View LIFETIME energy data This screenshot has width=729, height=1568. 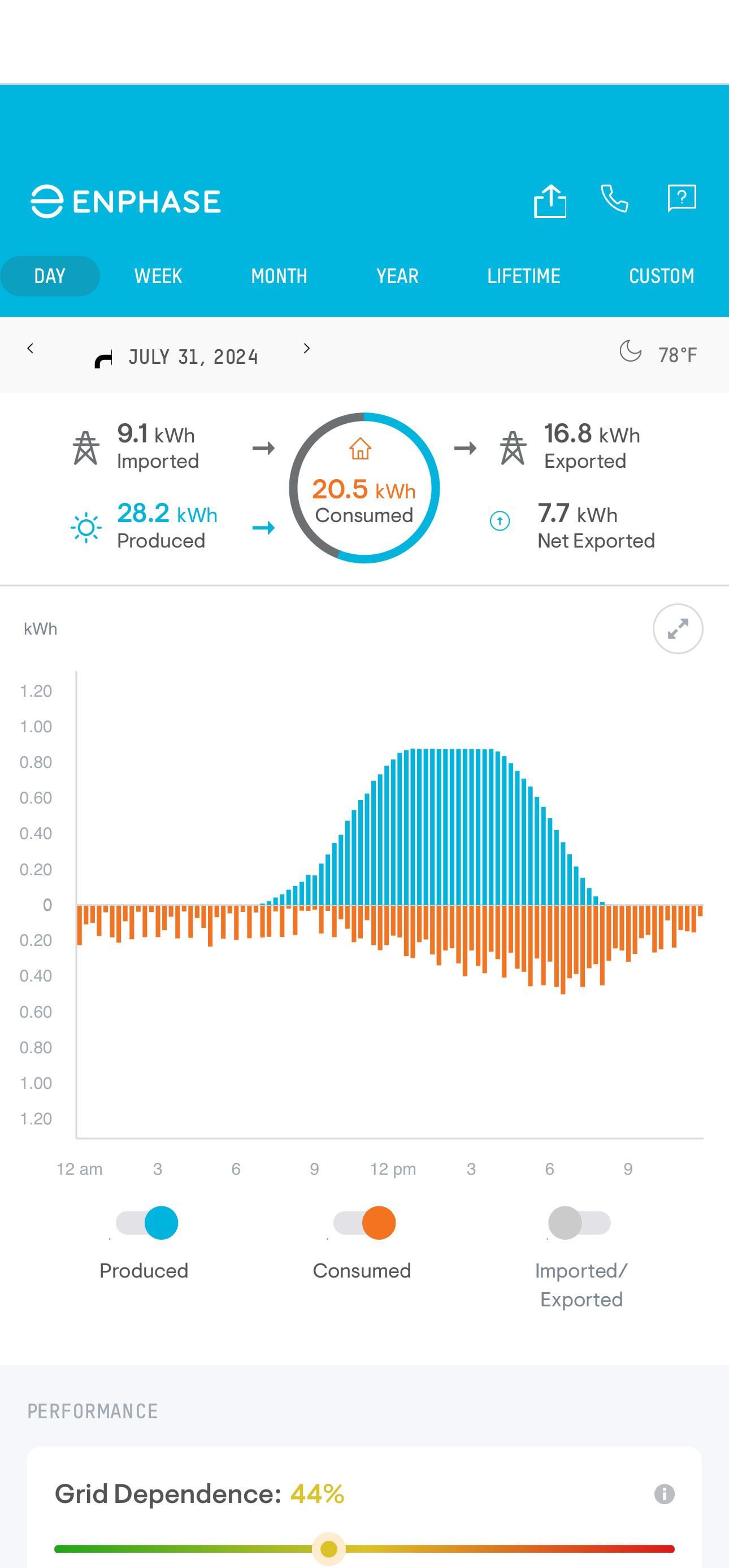click(x=523, y=276)
